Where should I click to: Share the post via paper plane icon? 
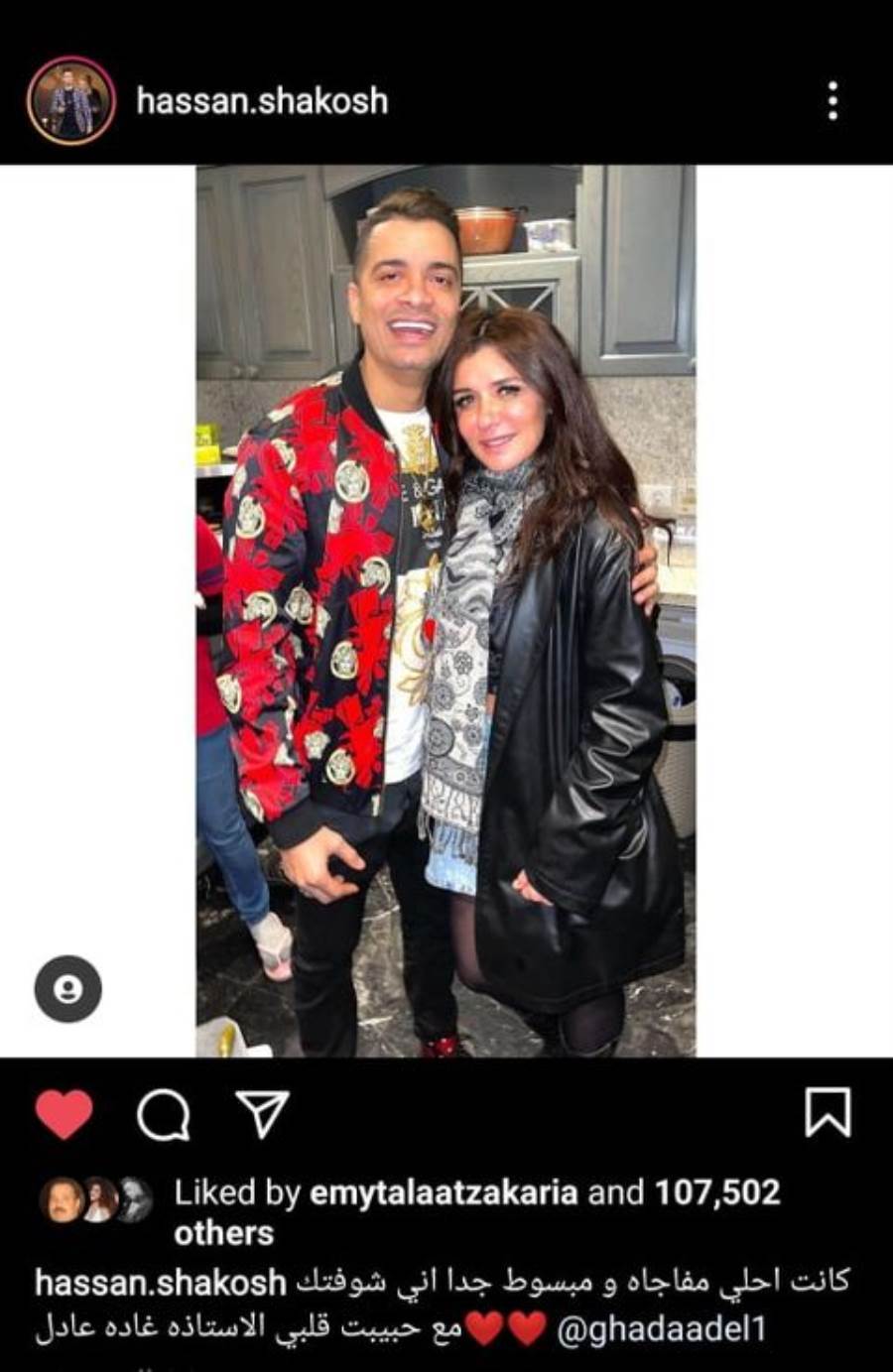pos(262,1114)
